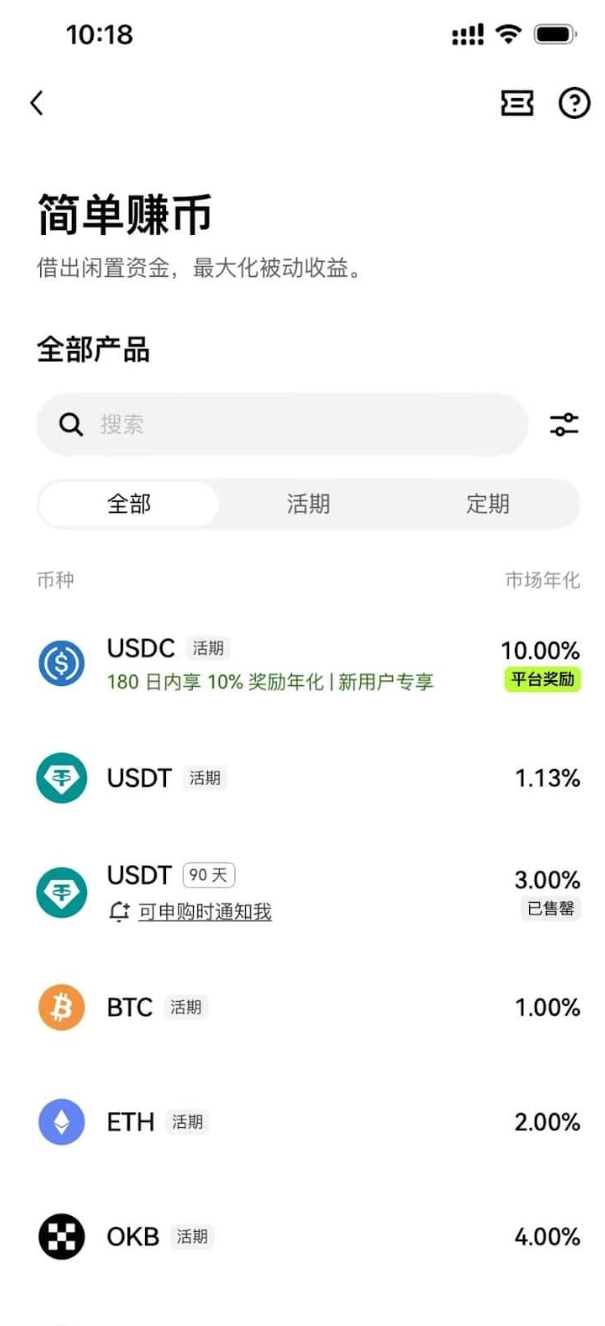This screenshot has width=605, height=1326.
Task: Select the 定期 tab
Action: [487, 504]
